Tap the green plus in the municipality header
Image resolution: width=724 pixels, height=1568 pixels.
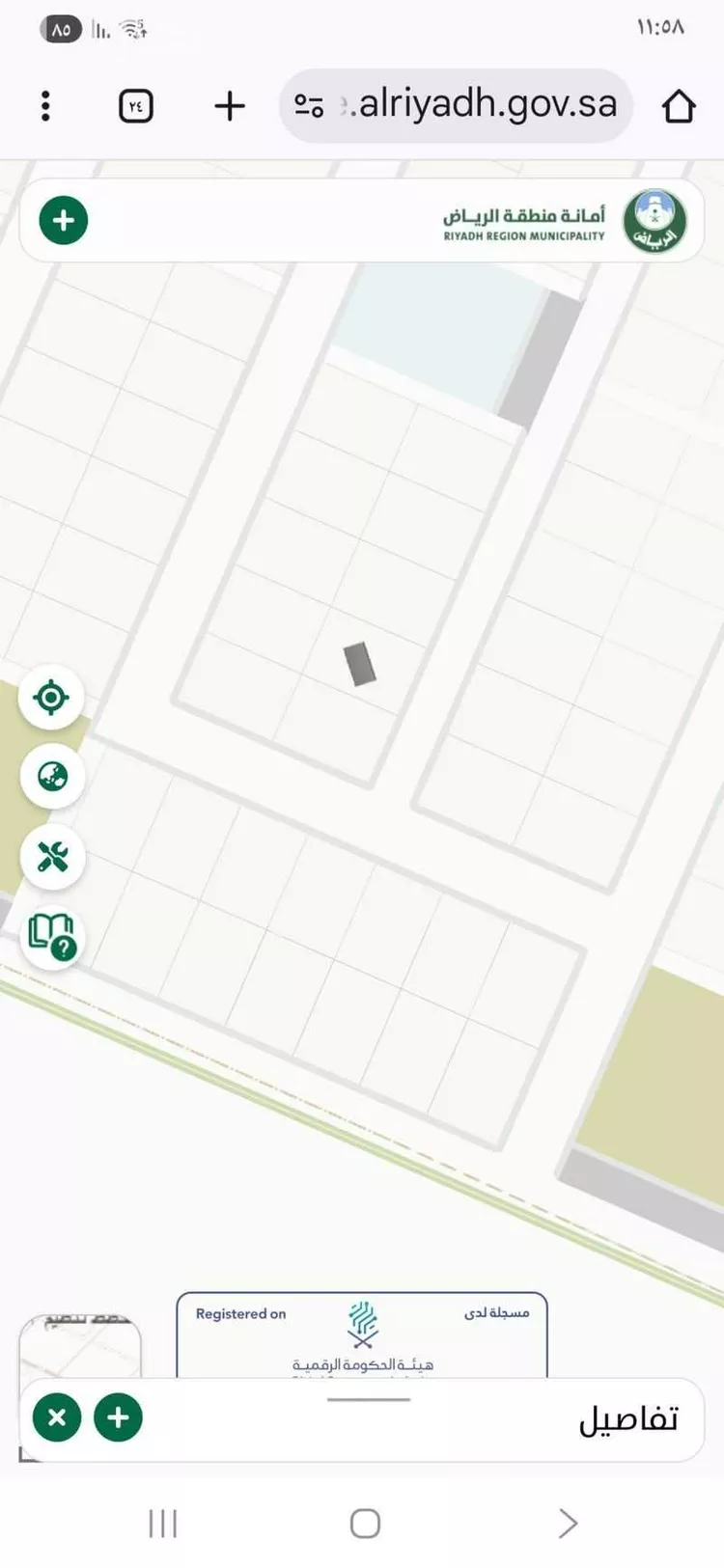[x=64, y=220]
